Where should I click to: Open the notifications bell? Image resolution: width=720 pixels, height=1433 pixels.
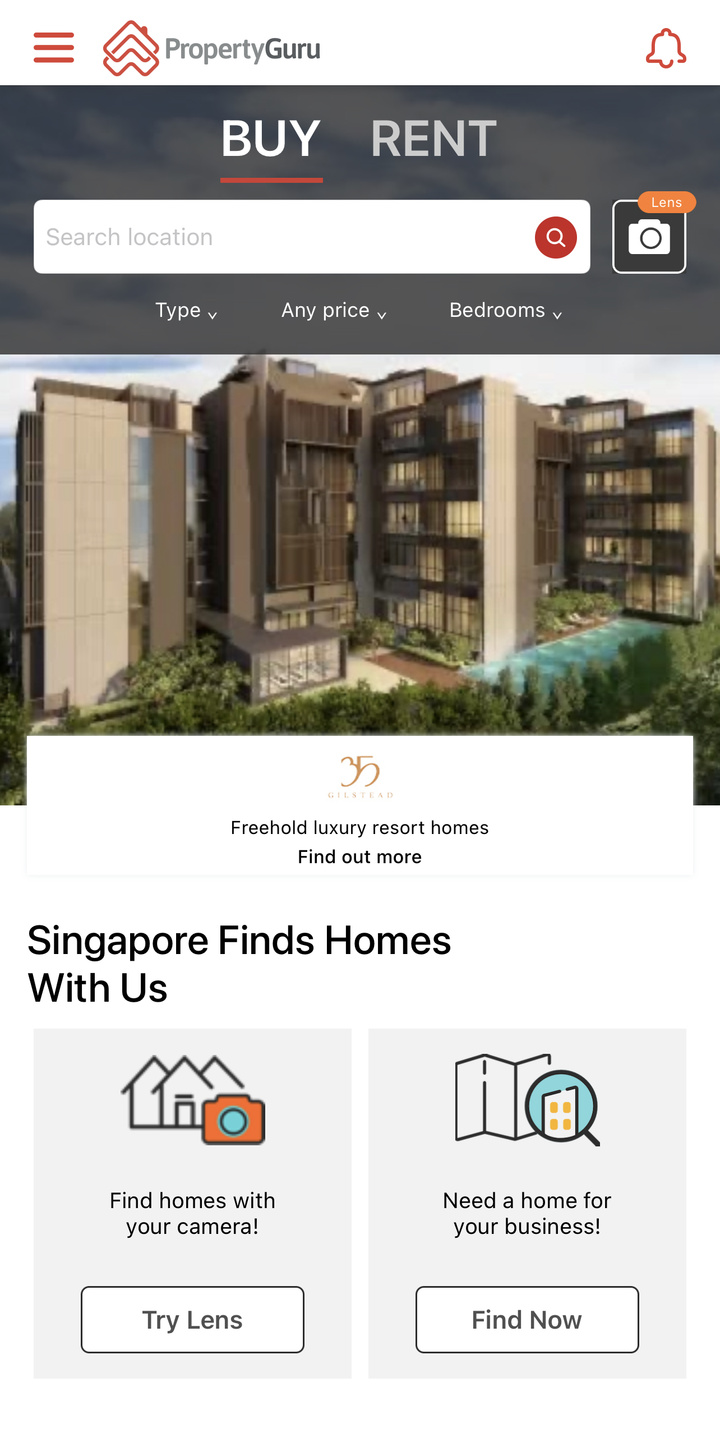[x=666, y=48]
